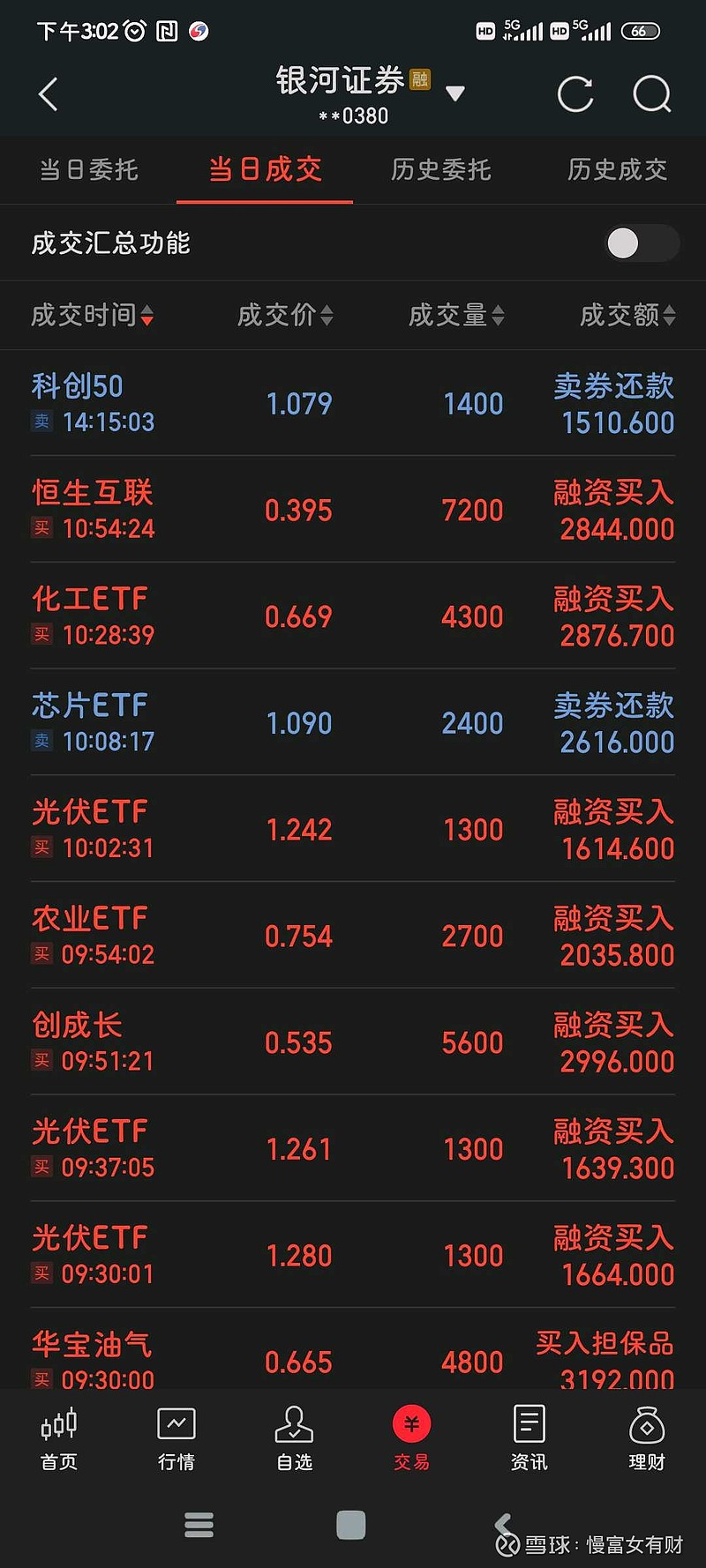This screenshot has width=706, height=1568.
Task: Select the 理财 wealth management icon
Action: coord(646,1437)
